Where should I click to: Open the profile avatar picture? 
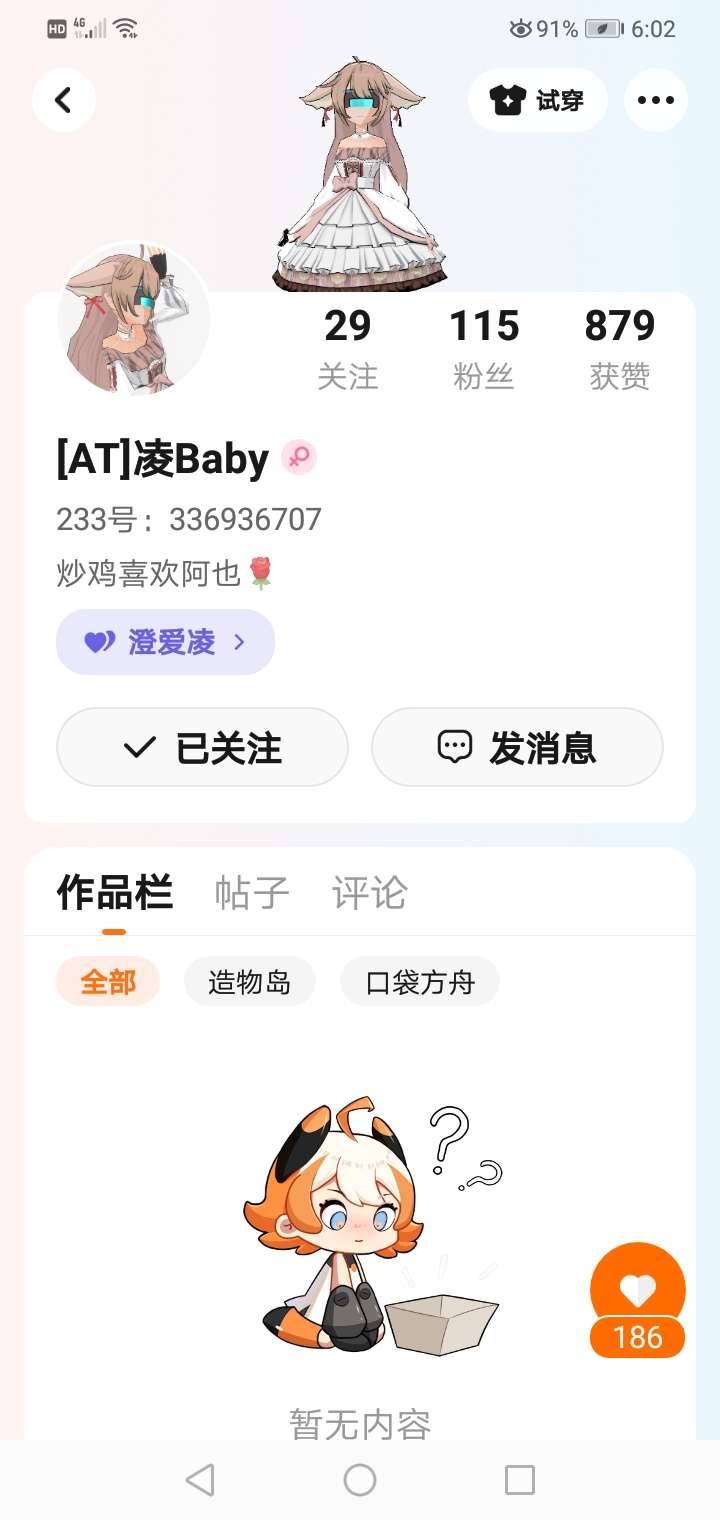point(133,319)
